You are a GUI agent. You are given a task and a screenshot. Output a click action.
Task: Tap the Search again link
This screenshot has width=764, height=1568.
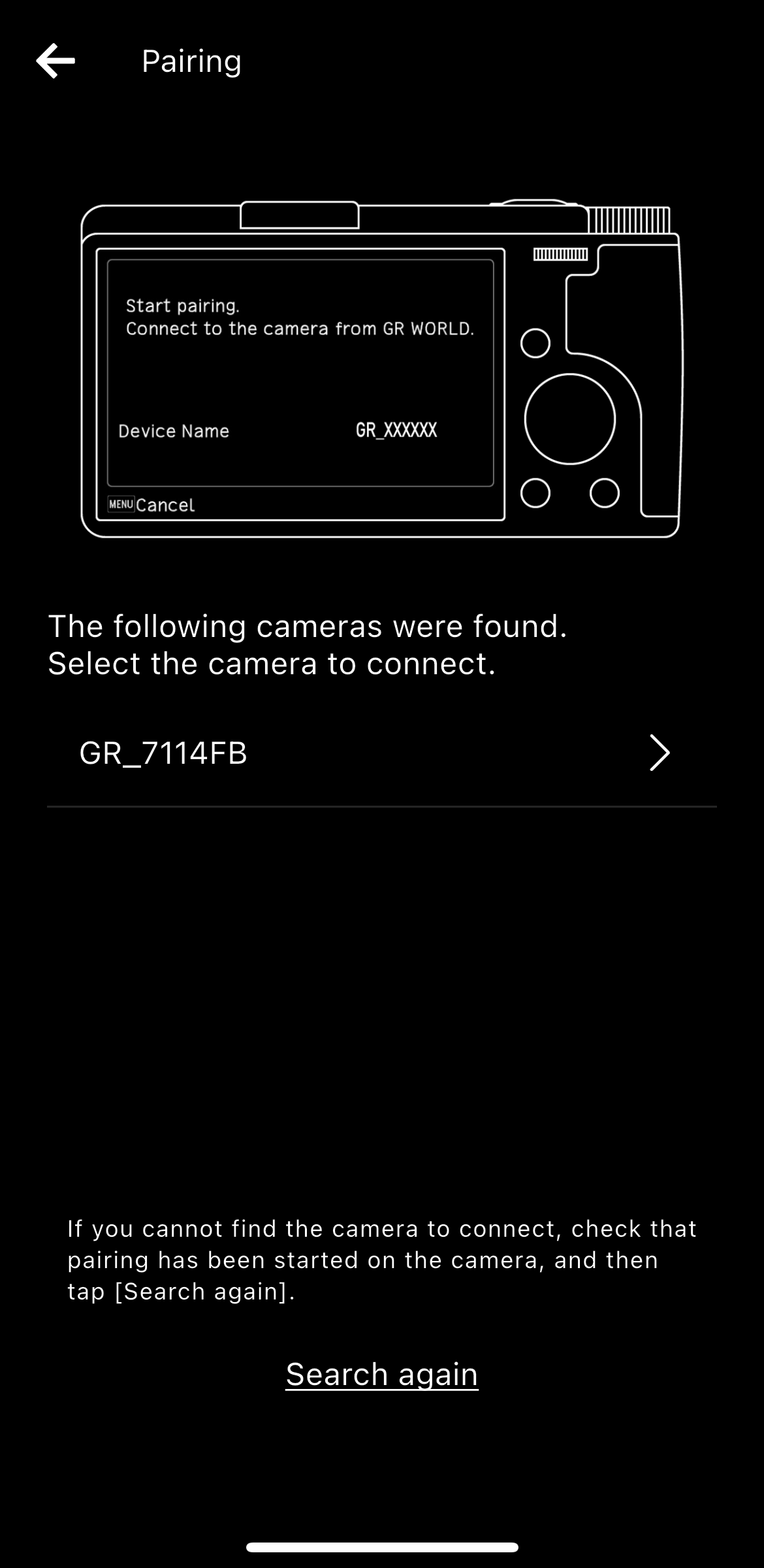pos(382,1373)
